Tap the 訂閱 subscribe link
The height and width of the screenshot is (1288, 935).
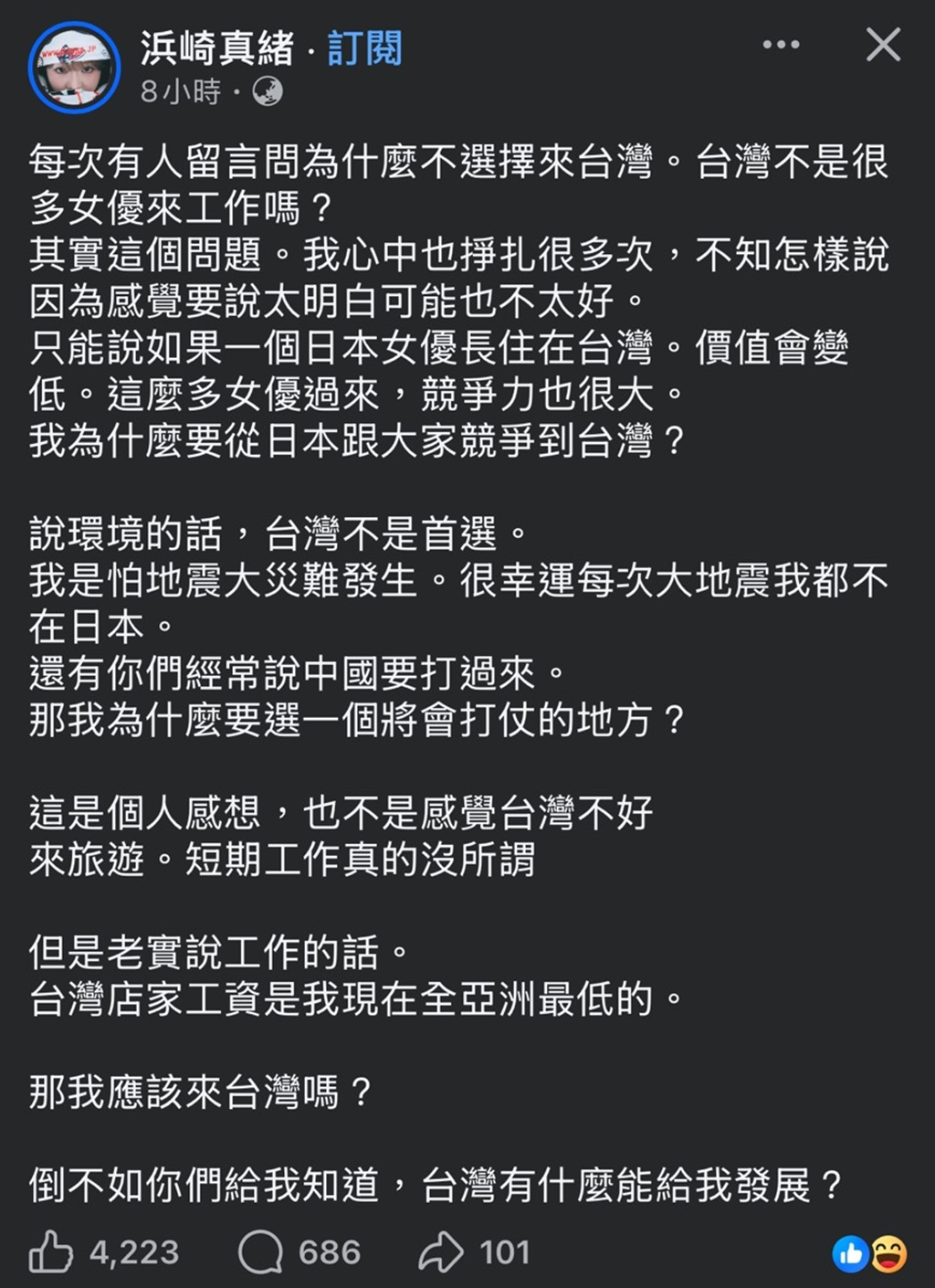(x=364, y=48)
